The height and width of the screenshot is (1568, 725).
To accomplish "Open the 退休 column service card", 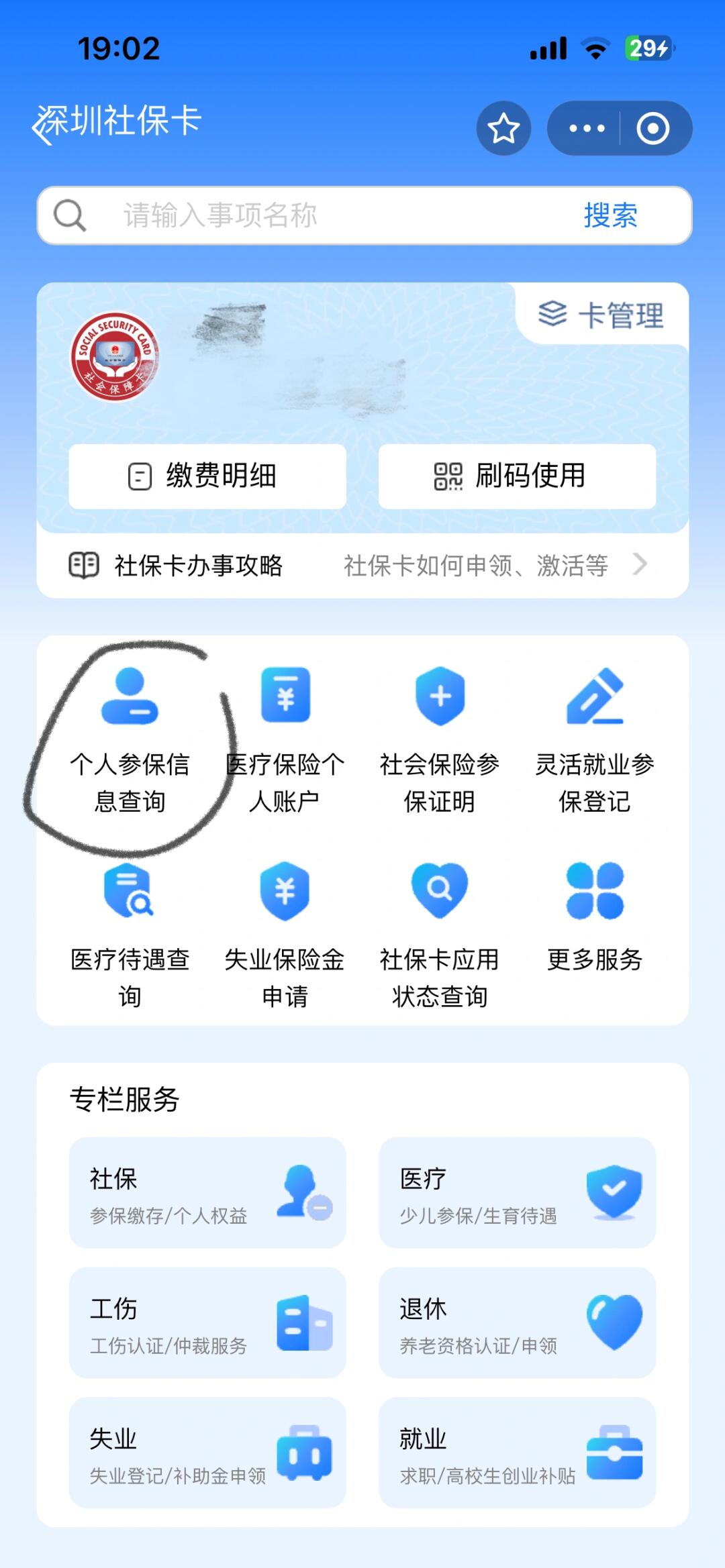I will pyautogui.click(x=517, y=1322).
